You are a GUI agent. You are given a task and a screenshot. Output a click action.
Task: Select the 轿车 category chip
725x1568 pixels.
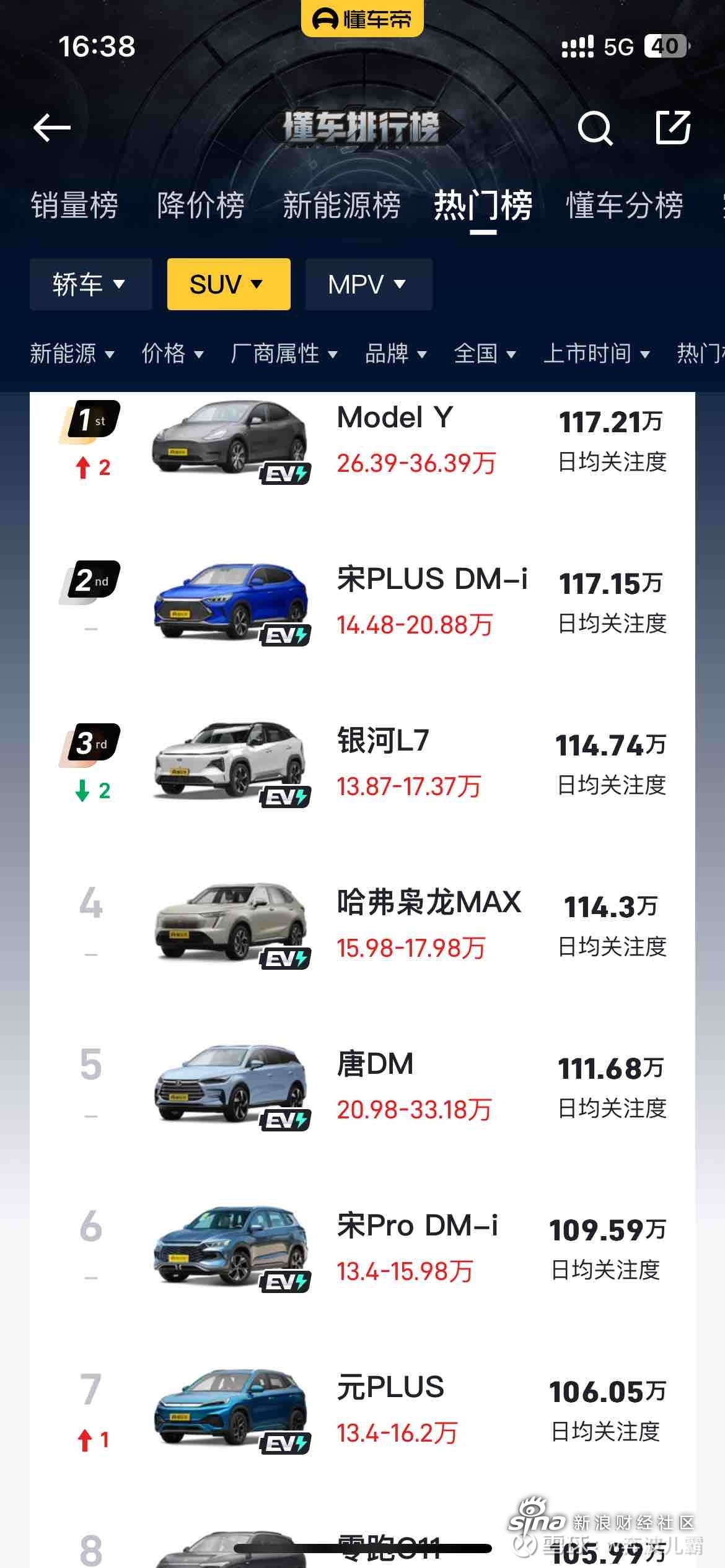(90, 285)
